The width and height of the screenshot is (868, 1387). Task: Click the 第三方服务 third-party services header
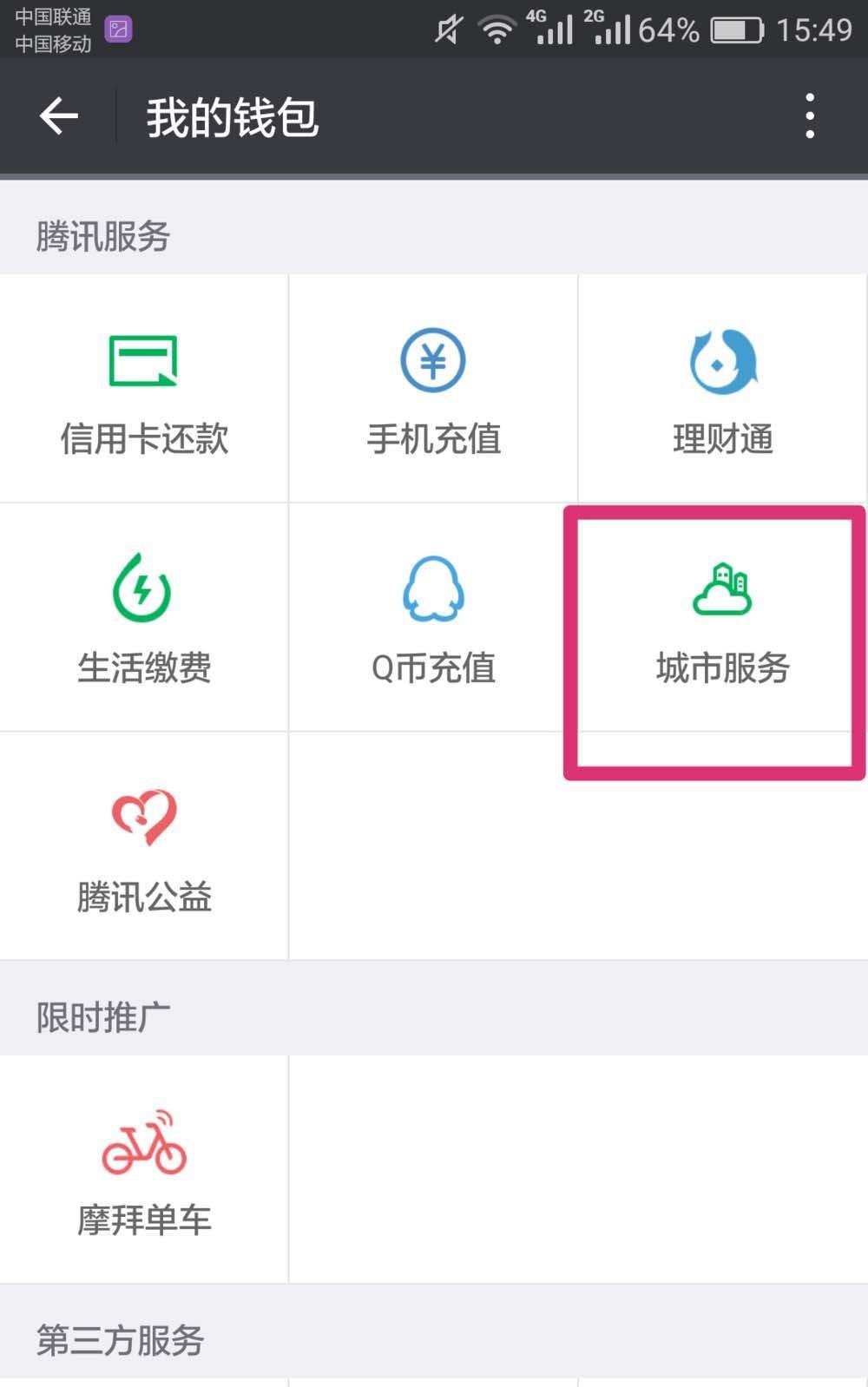pyautogui.click(x=118, y=1341)
